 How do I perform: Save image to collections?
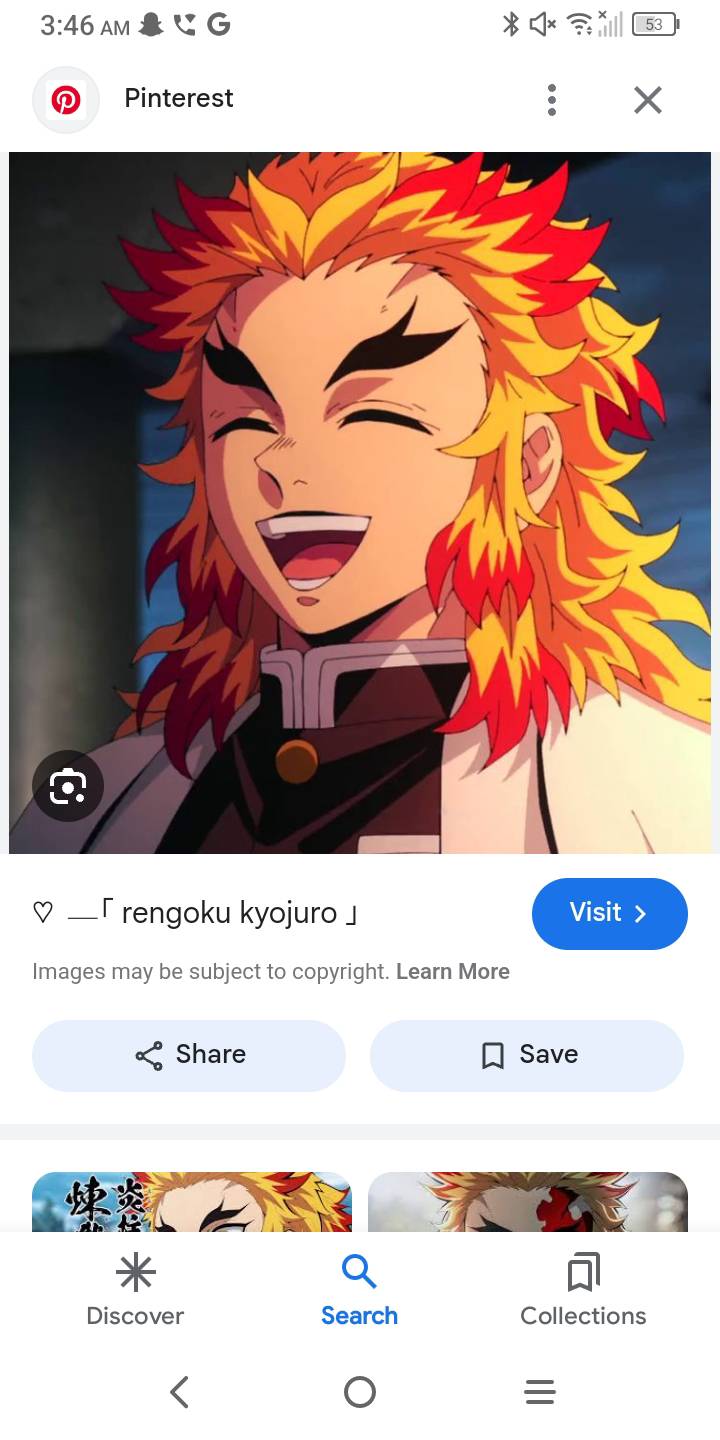527,1055
